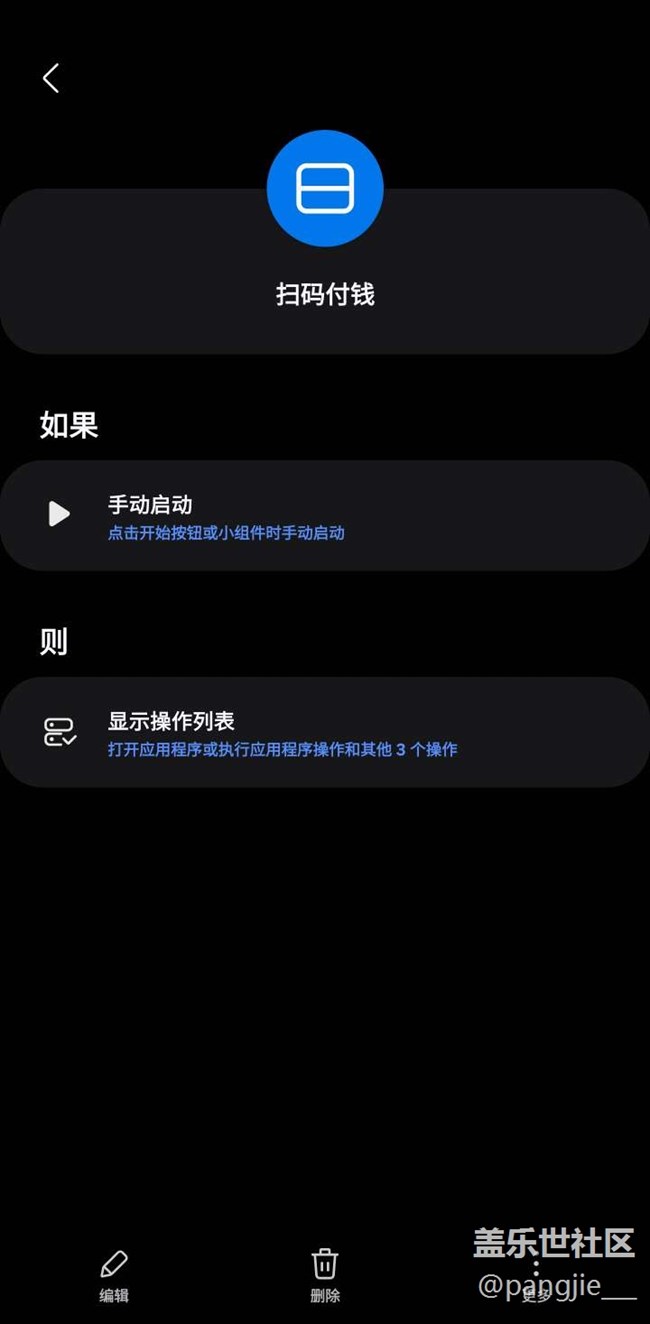650x1324 pixels.
Task: Open the 手动启动 condition row
Action: pyautogui.click(x=325, y=516)
